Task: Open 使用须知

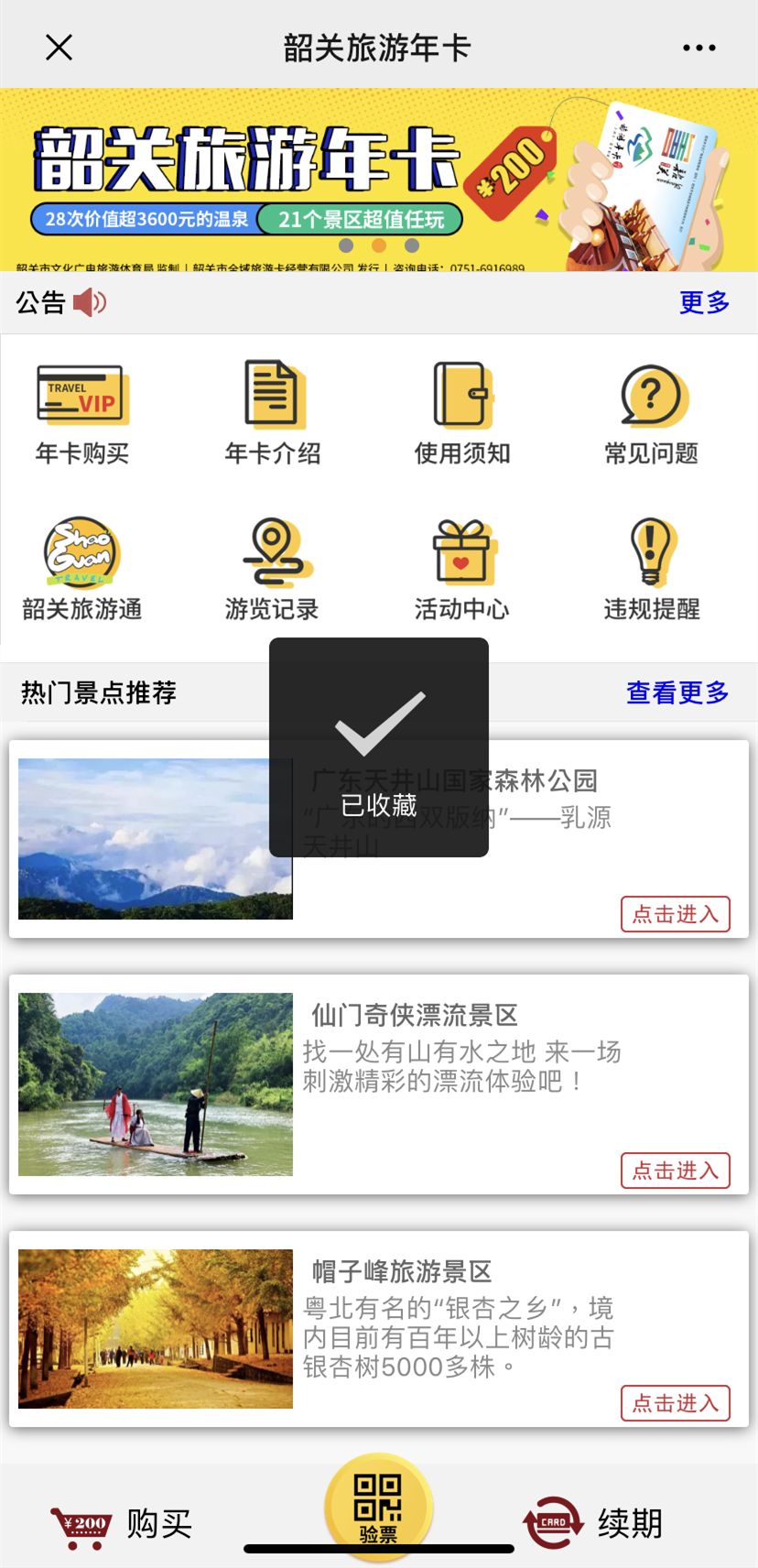Action: tap(462, 413)
